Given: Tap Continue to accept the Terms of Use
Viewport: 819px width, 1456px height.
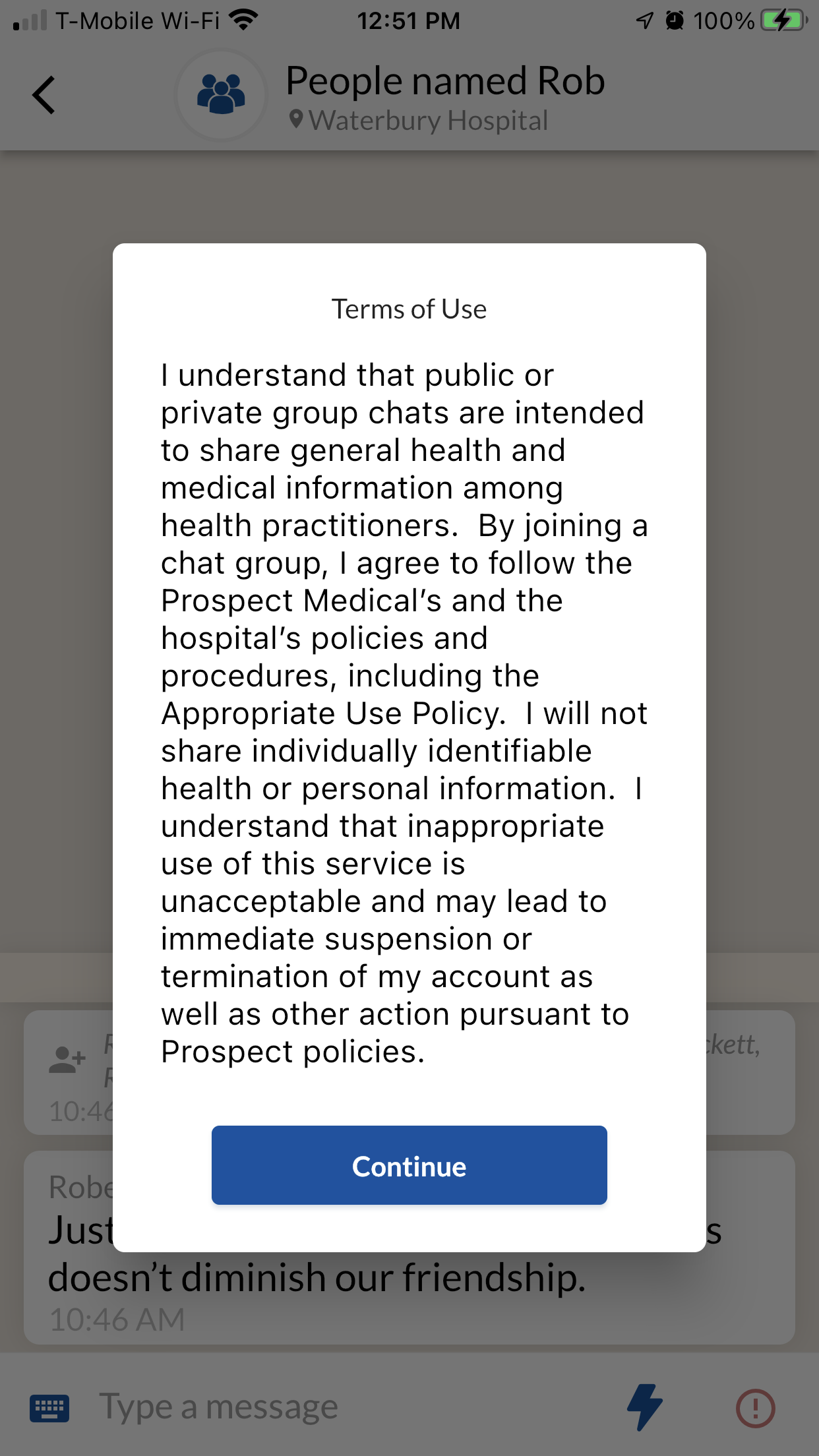Looking at the screenshot, I should click(409, 1165).
